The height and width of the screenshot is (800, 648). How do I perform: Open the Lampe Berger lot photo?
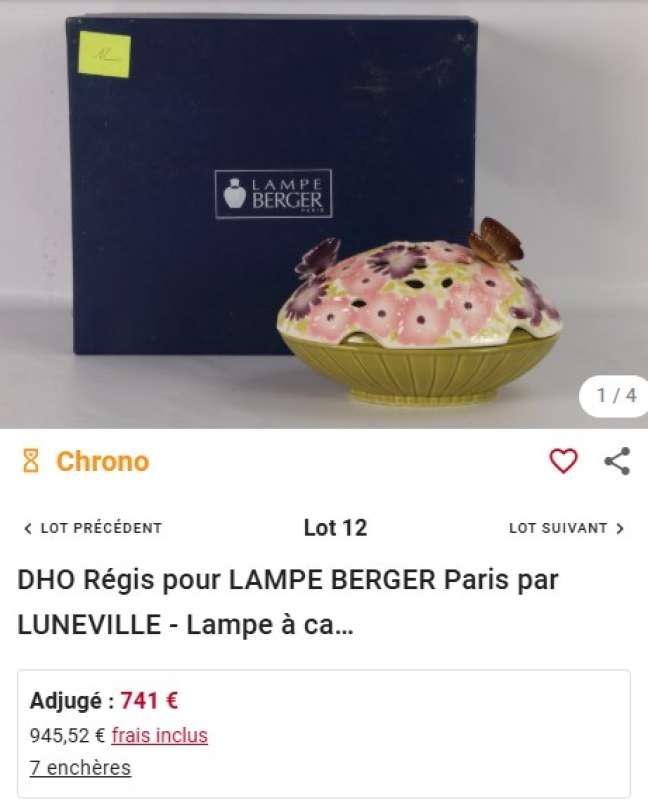point(324,215)
